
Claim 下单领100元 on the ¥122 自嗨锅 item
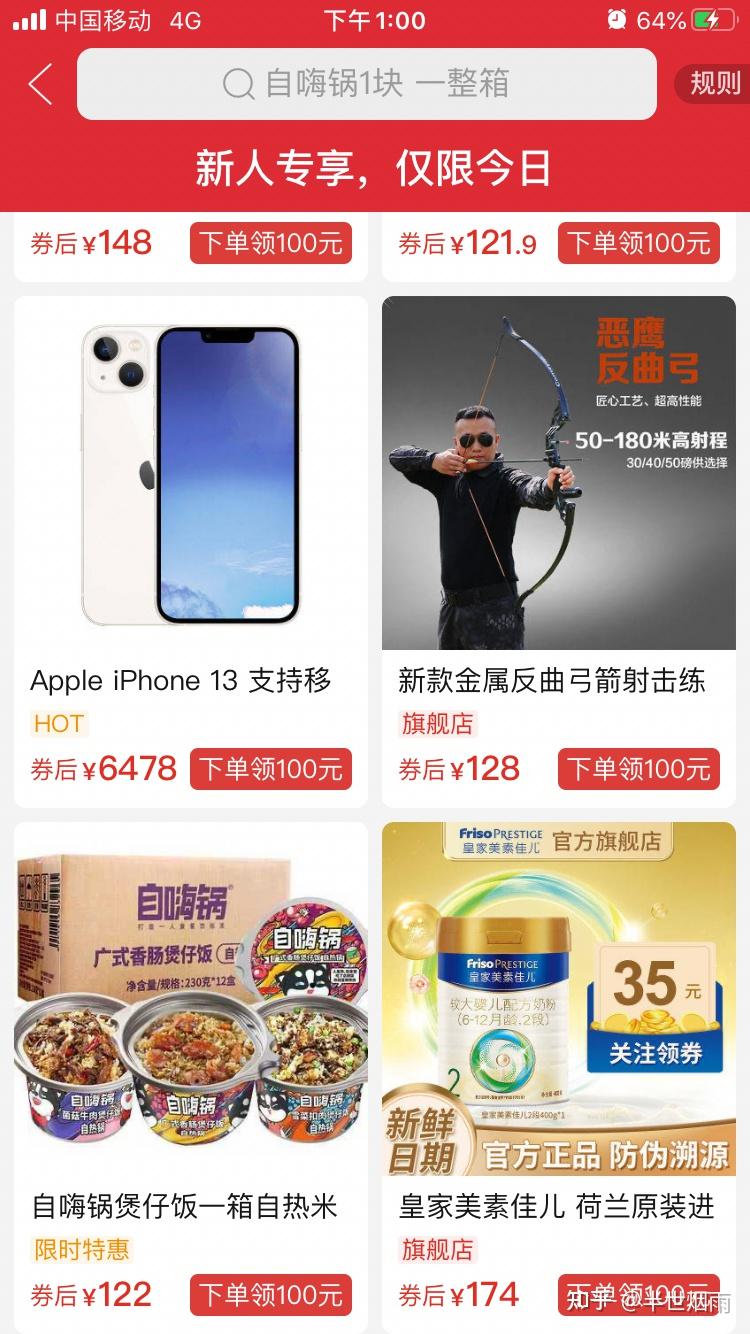(x=271, y=1295)
